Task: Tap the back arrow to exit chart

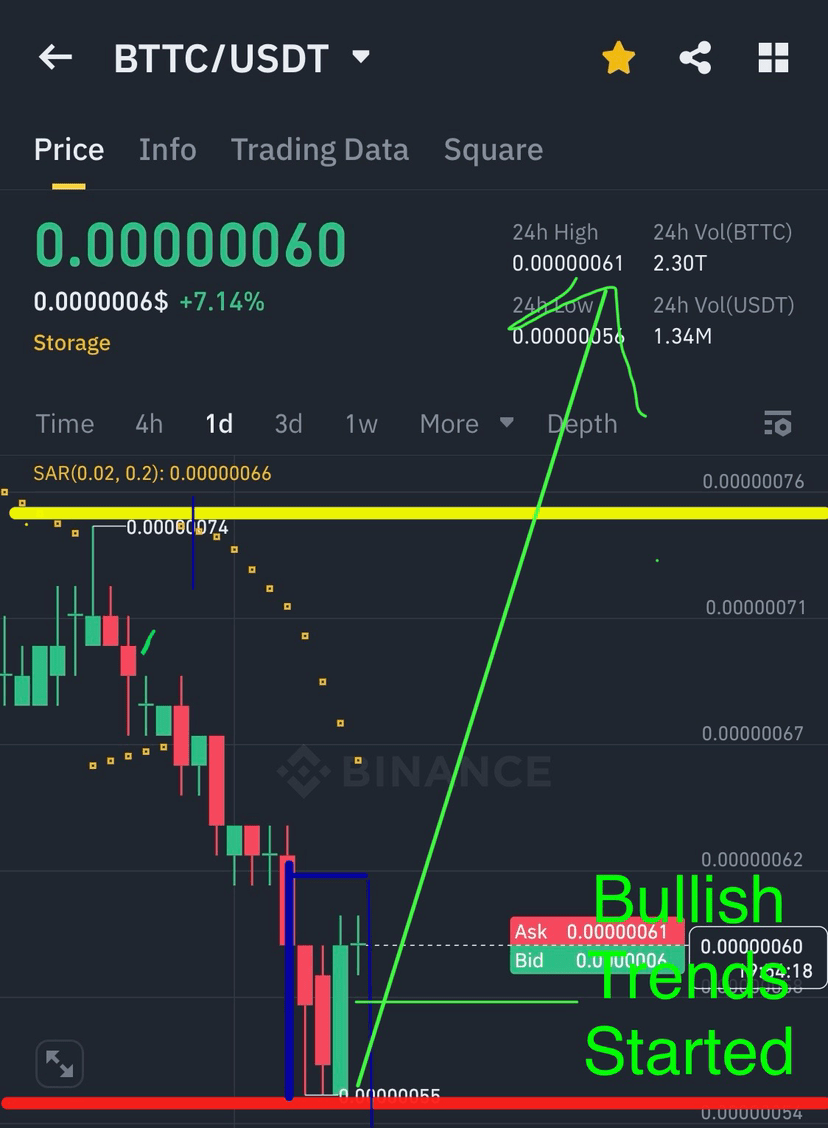Action: tap(55, 57)
